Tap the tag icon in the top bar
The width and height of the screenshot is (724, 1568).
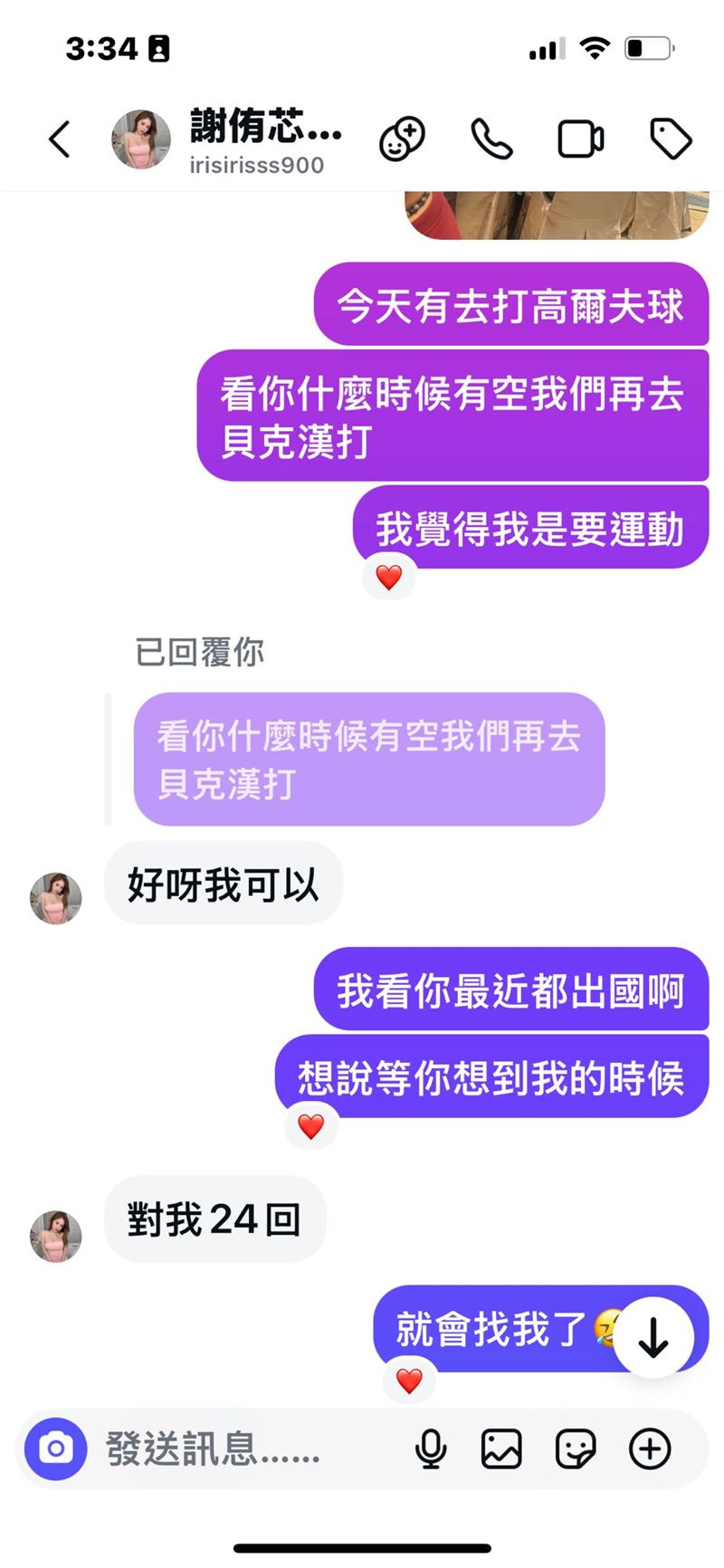[670, 139]
